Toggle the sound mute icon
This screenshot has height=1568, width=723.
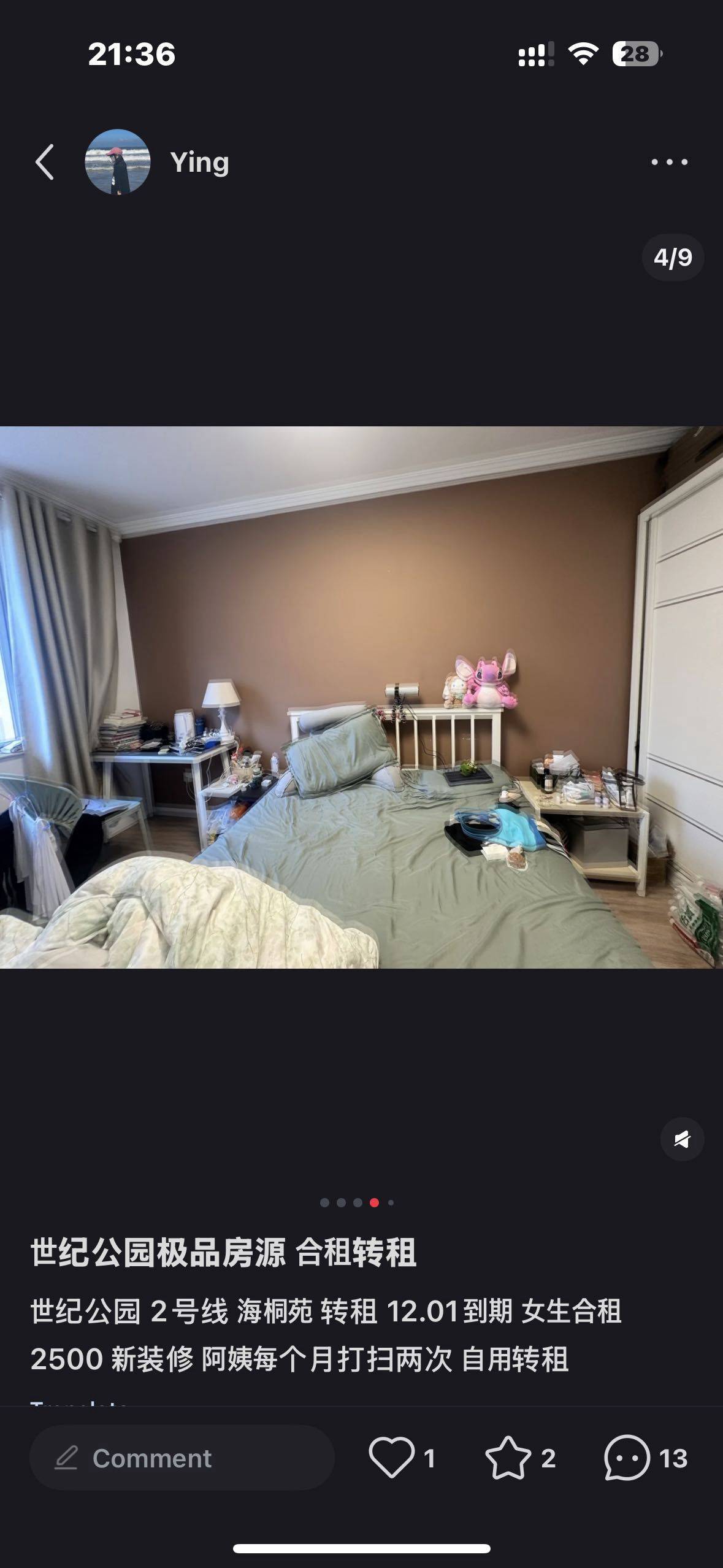[682, 1139]
